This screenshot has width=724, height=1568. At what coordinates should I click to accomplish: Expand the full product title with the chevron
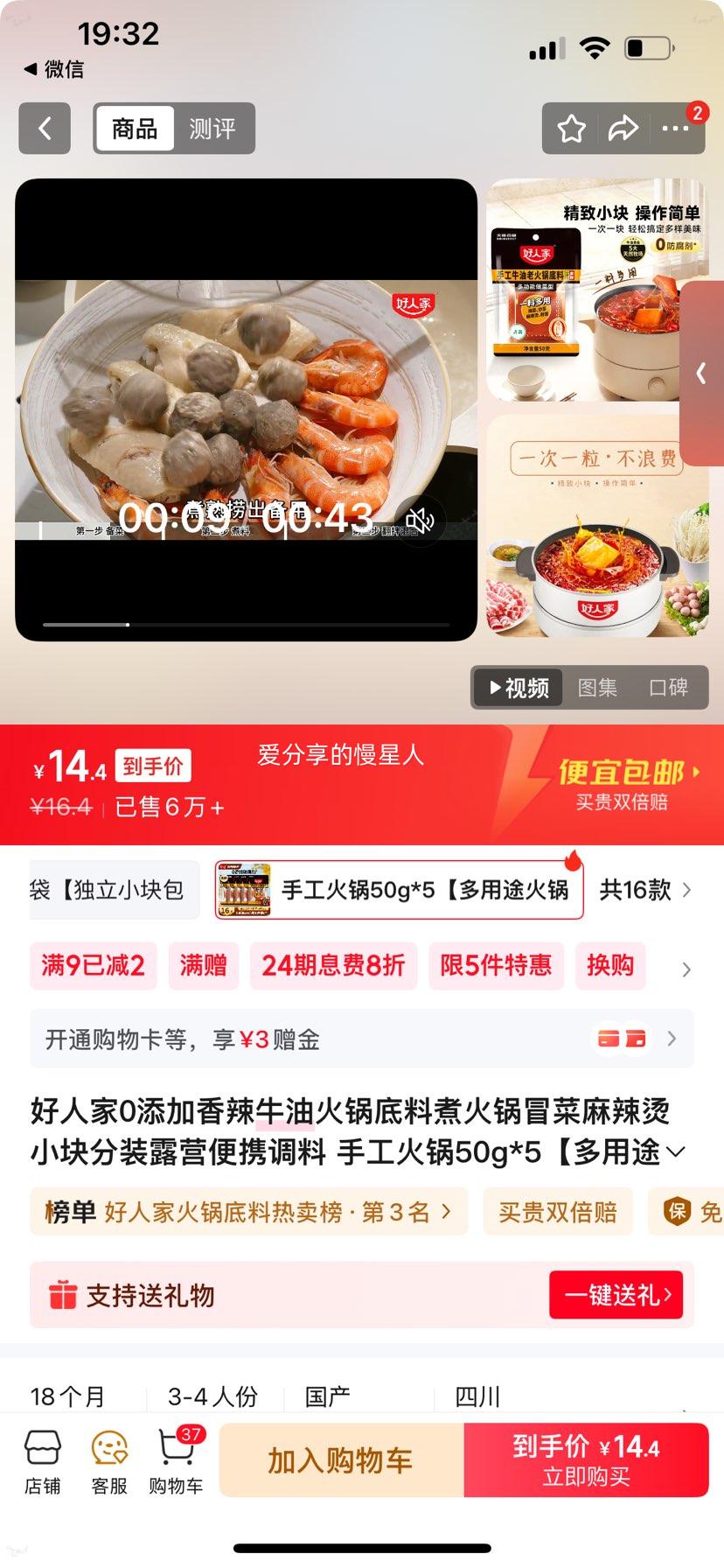tap(675, 1152)
